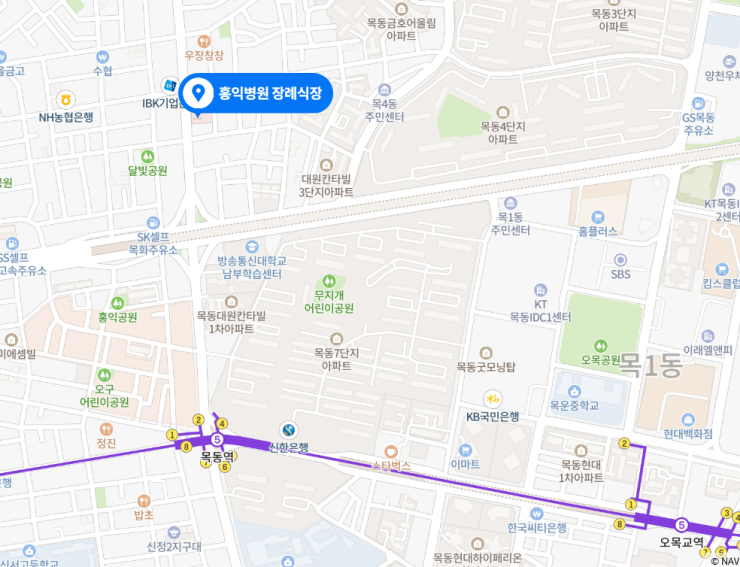Open the 현대백화점 place icon
740x567 pixels.
click(x=688, y=419)
